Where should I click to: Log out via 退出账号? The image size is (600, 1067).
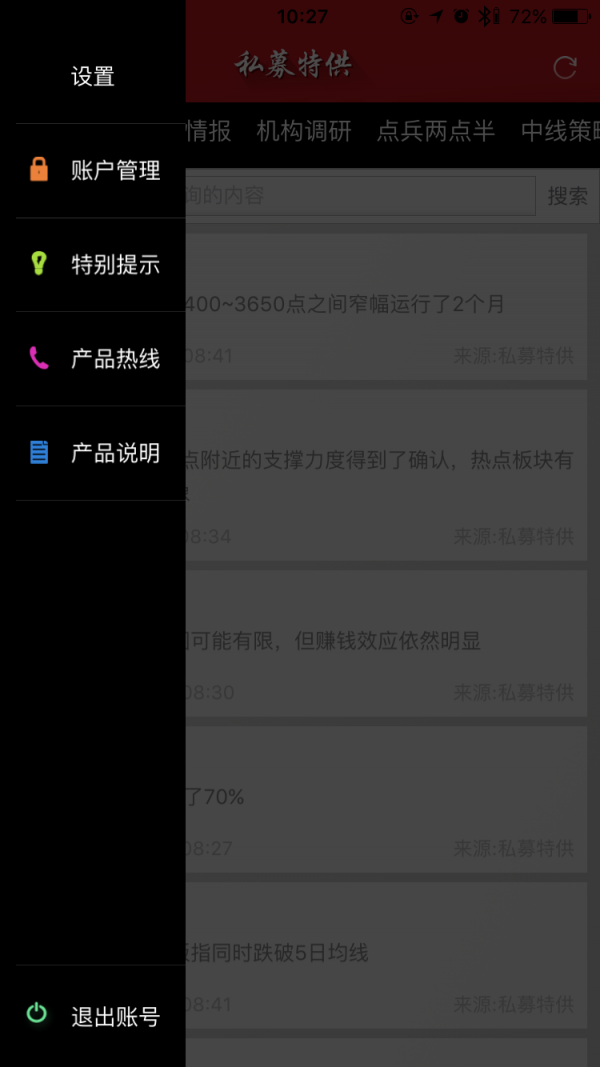click(x=101, y=1016)
